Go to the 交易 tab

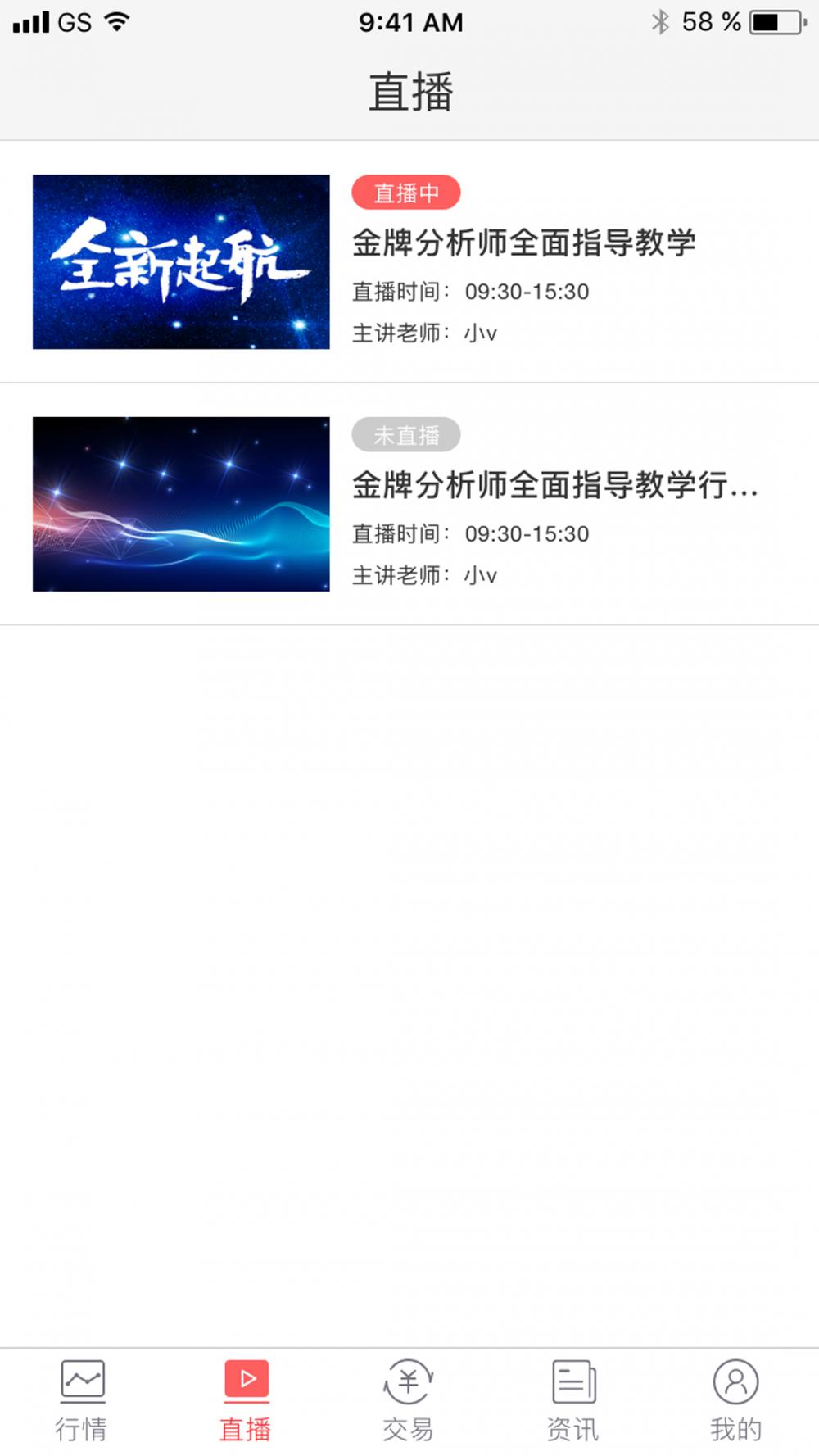409,1400
